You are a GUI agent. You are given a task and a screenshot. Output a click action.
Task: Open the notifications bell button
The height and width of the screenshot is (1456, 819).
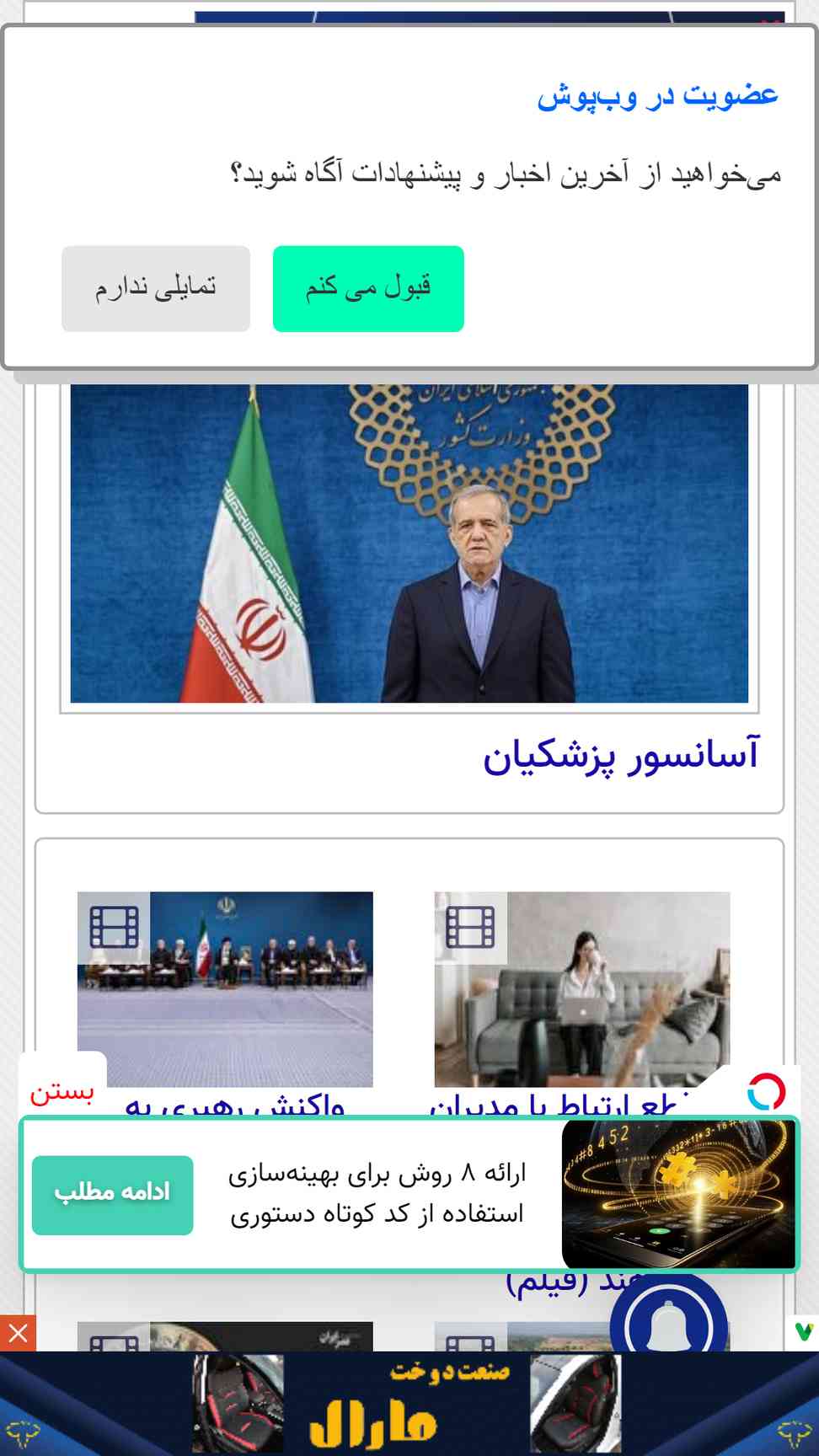click(x=668, y=1323)
